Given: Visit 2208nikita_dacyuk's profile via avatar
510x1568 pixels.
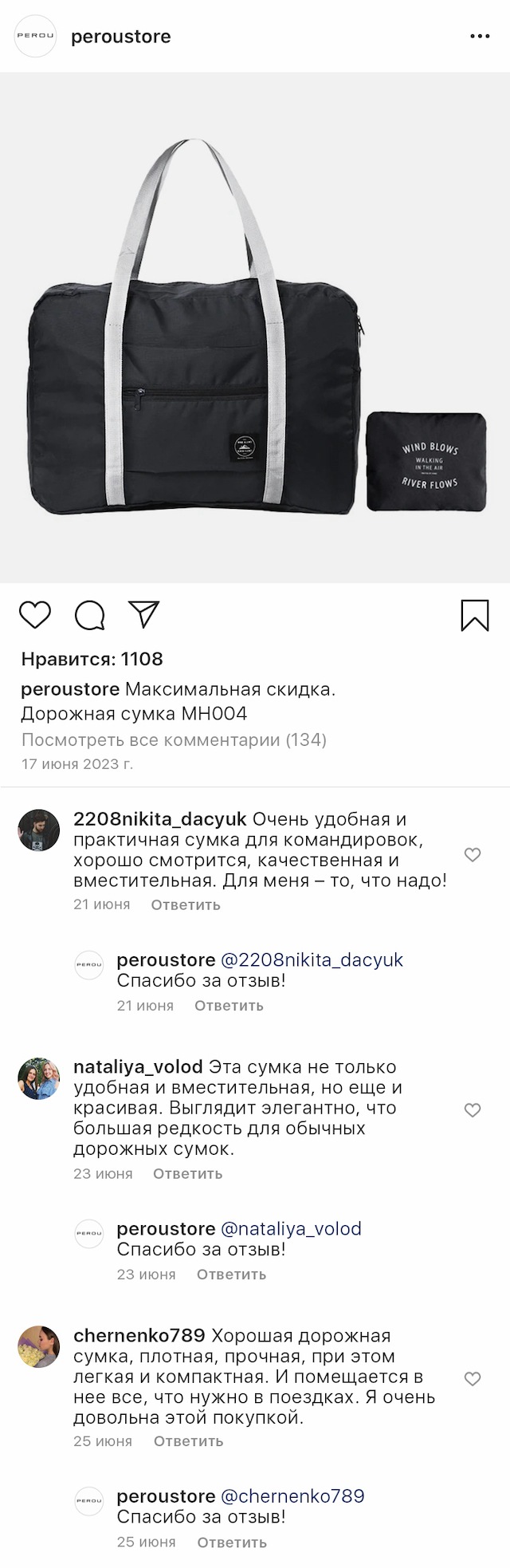Looking at the screenshot, I should point(39,830).
